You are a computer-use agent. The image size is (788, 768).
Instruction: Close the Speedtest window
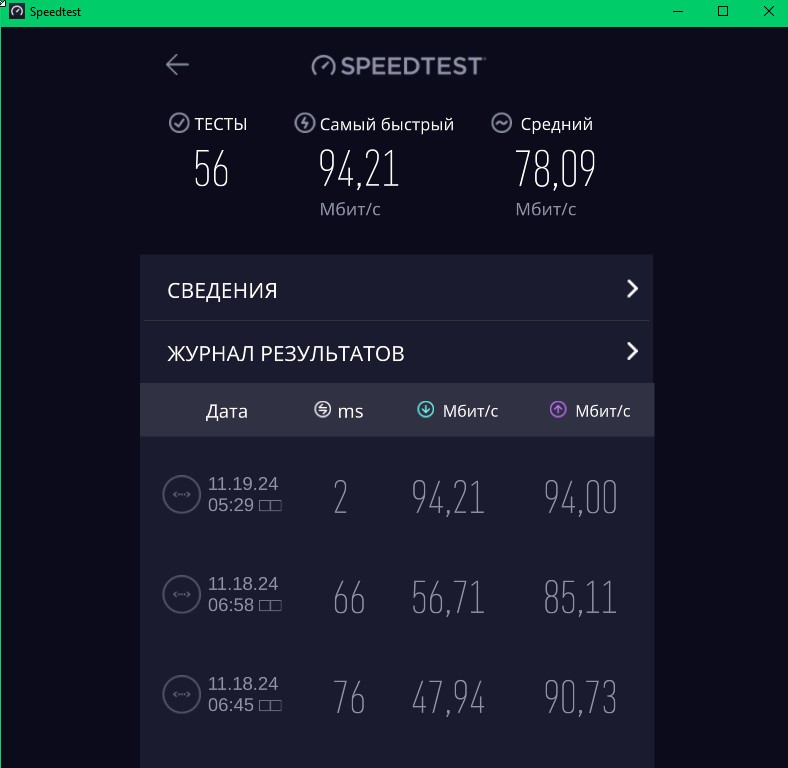[768, 12]
